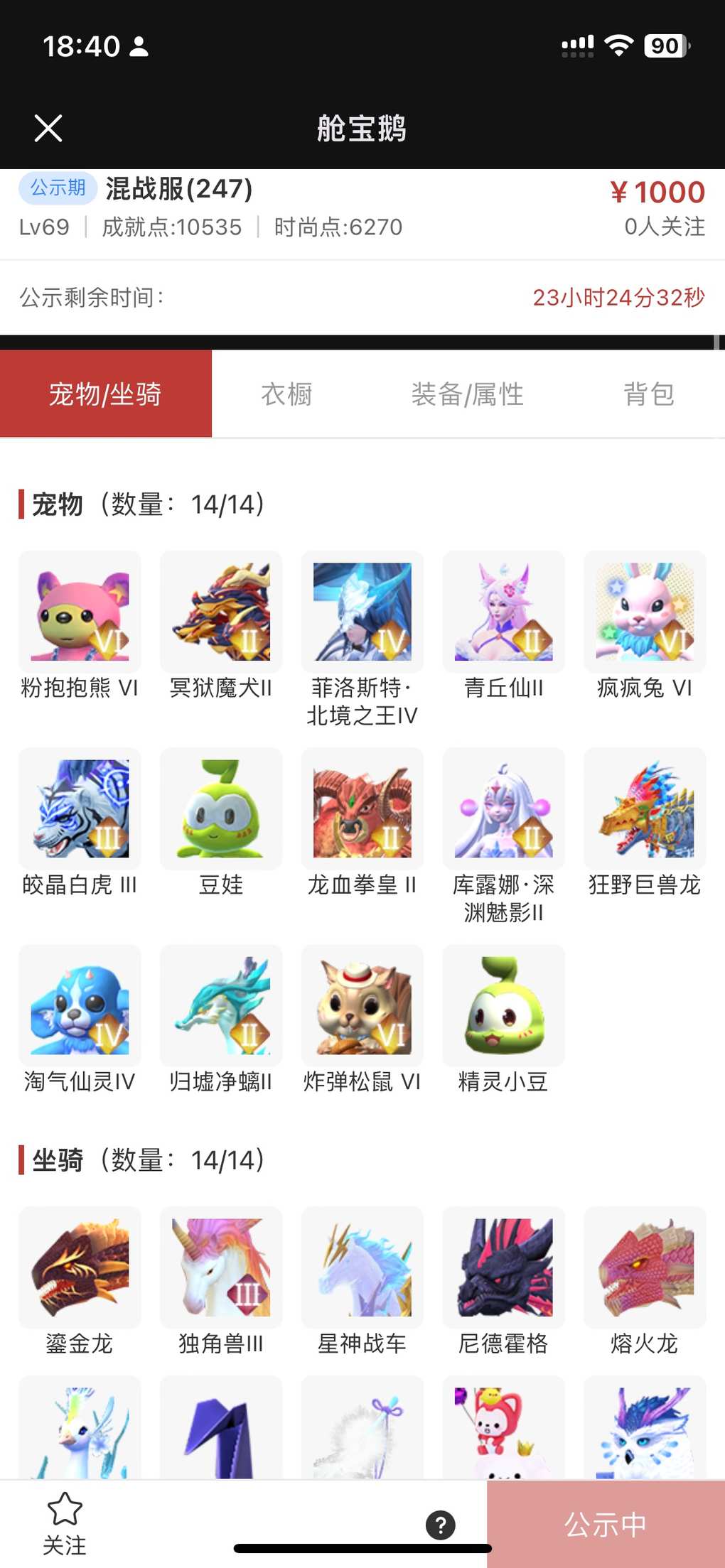Open the 装备/属性 tab
Viewport: 725px width, 1568px height.
[467, 394]
